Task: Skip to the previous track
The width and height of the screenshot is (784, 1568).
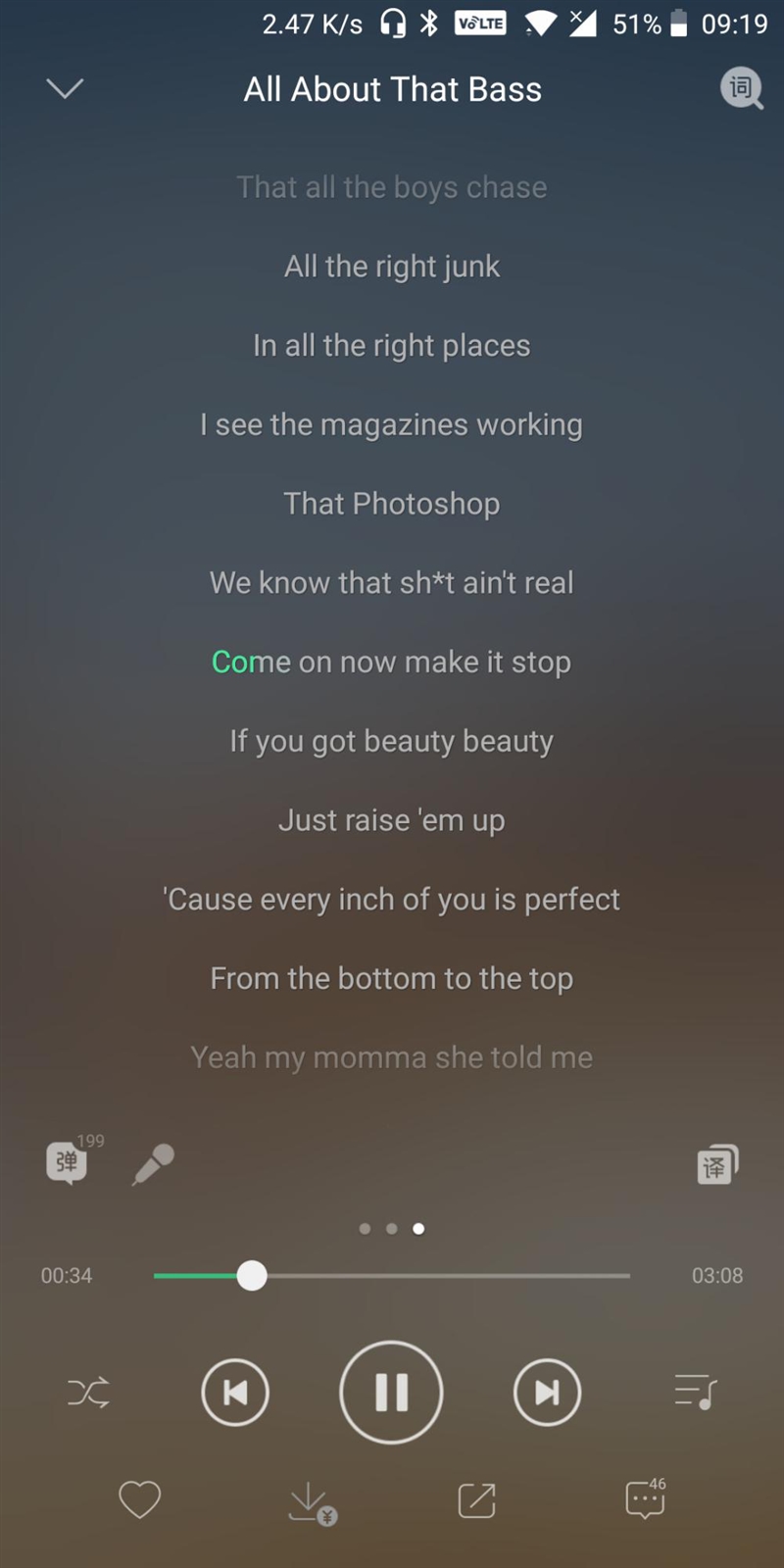Action: (x=235, y=1393)
